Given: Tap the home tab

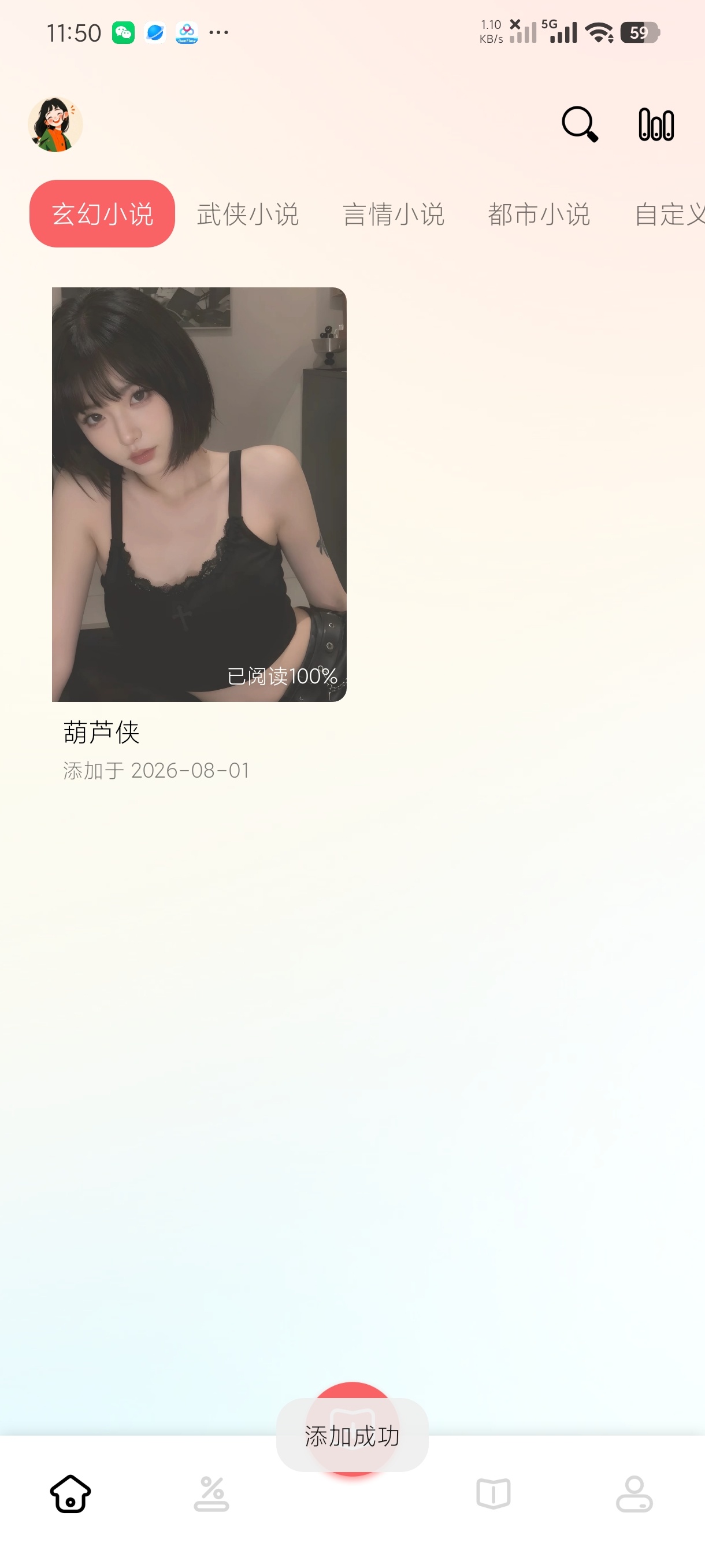Looking at the screenshot, I should pos(70,1494).
